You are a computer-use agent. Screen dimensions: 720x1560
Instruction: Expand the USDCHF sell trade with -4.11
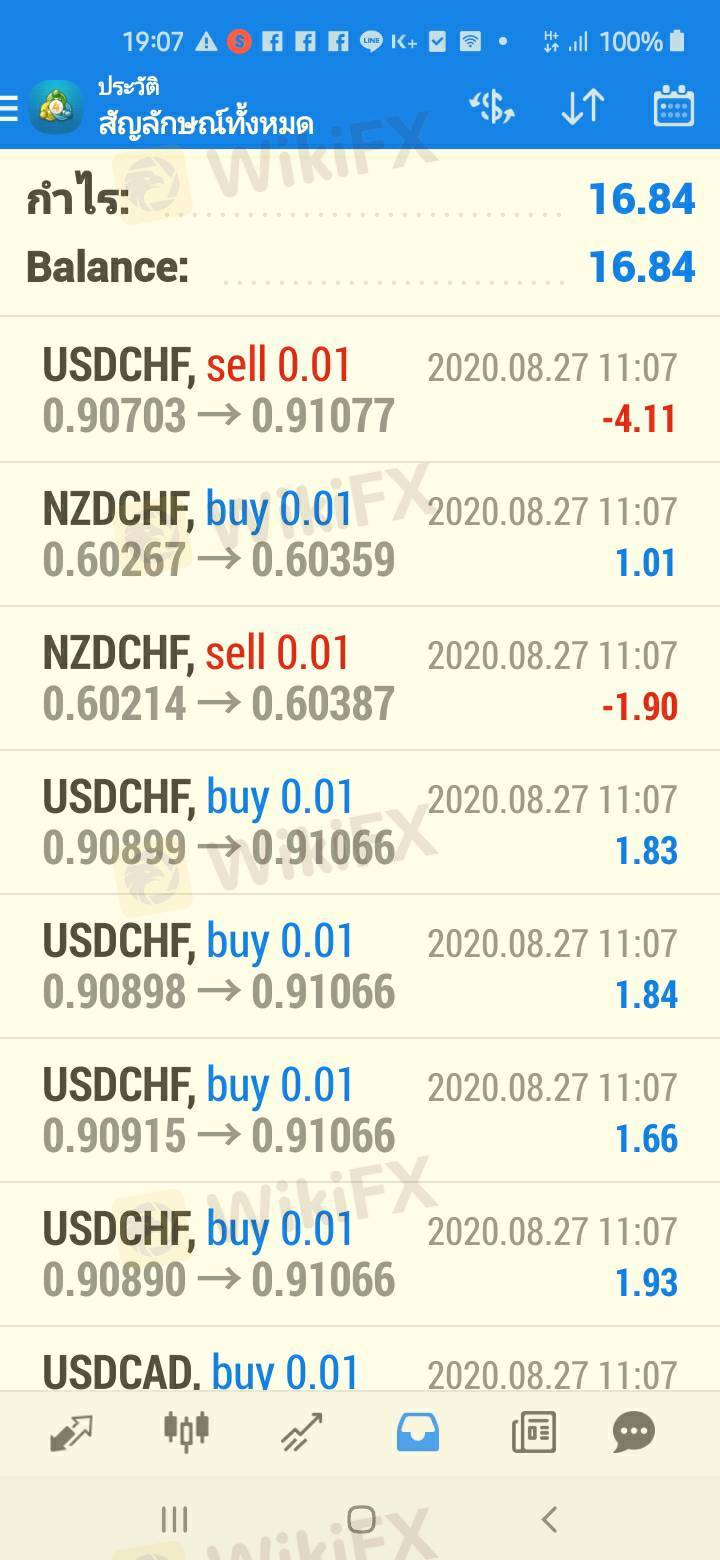(x=360, y=391)
